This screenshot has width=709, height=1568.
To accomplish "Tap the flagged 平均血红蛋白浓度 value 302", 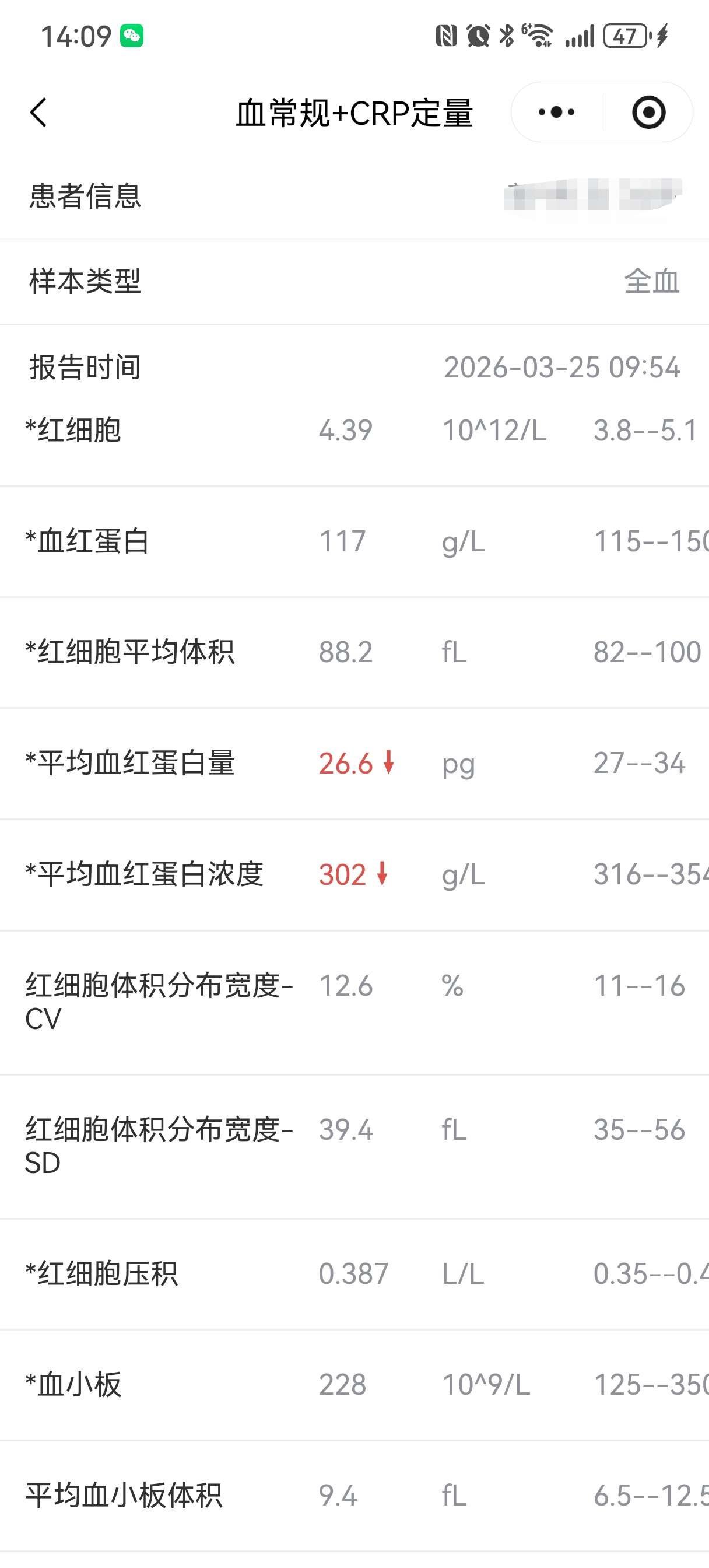I will tap(341, 874).
